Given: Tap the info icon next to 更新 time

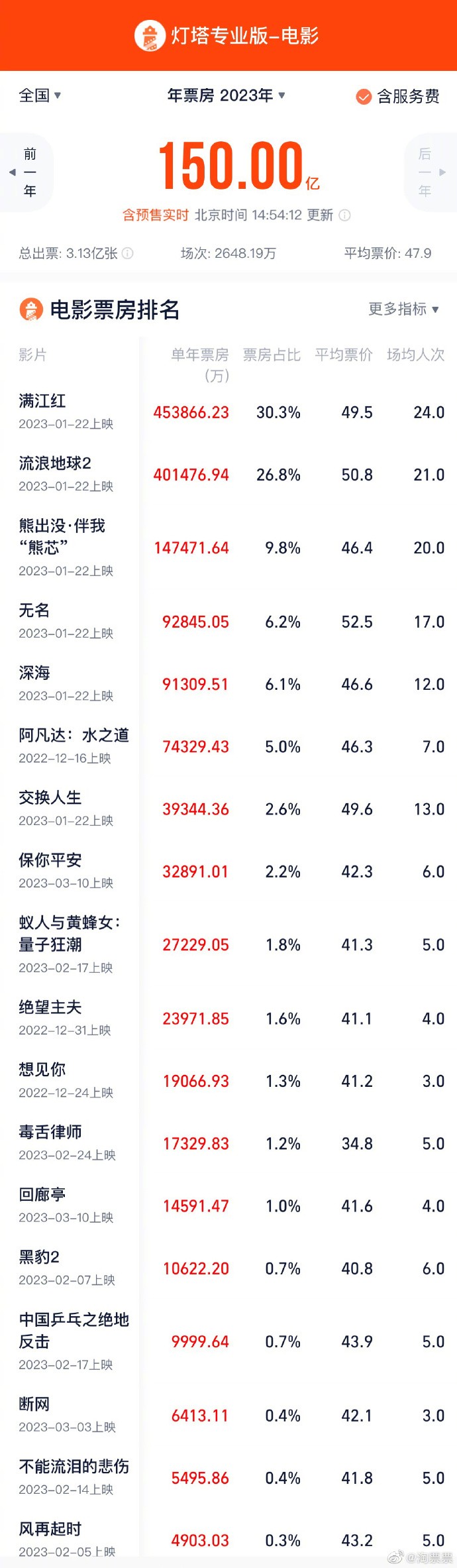Looking at the screenshot, I should [x=344, y=215].
